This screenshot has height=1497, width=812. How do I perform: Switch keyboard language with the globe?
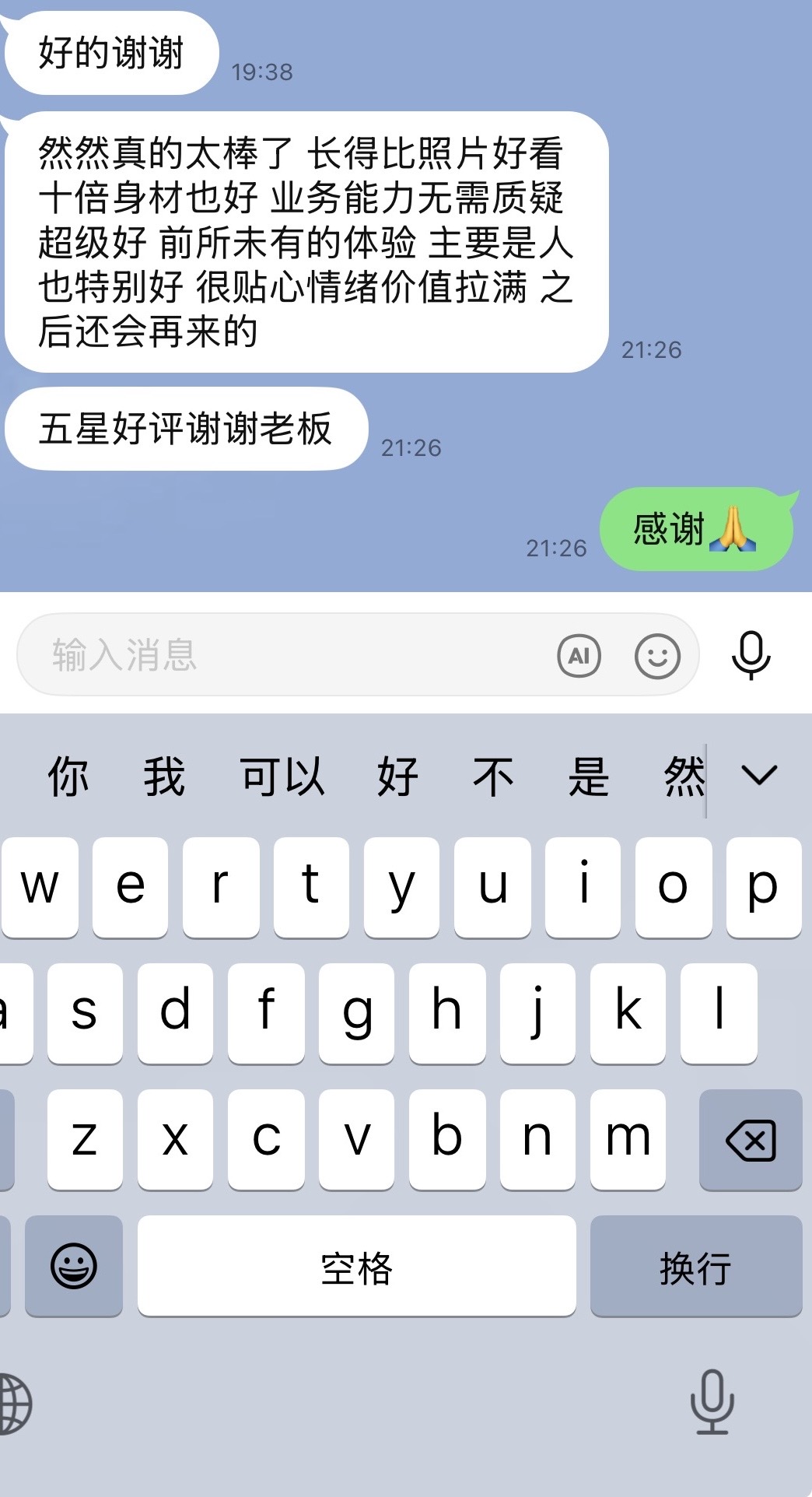tap(14, 1403)
